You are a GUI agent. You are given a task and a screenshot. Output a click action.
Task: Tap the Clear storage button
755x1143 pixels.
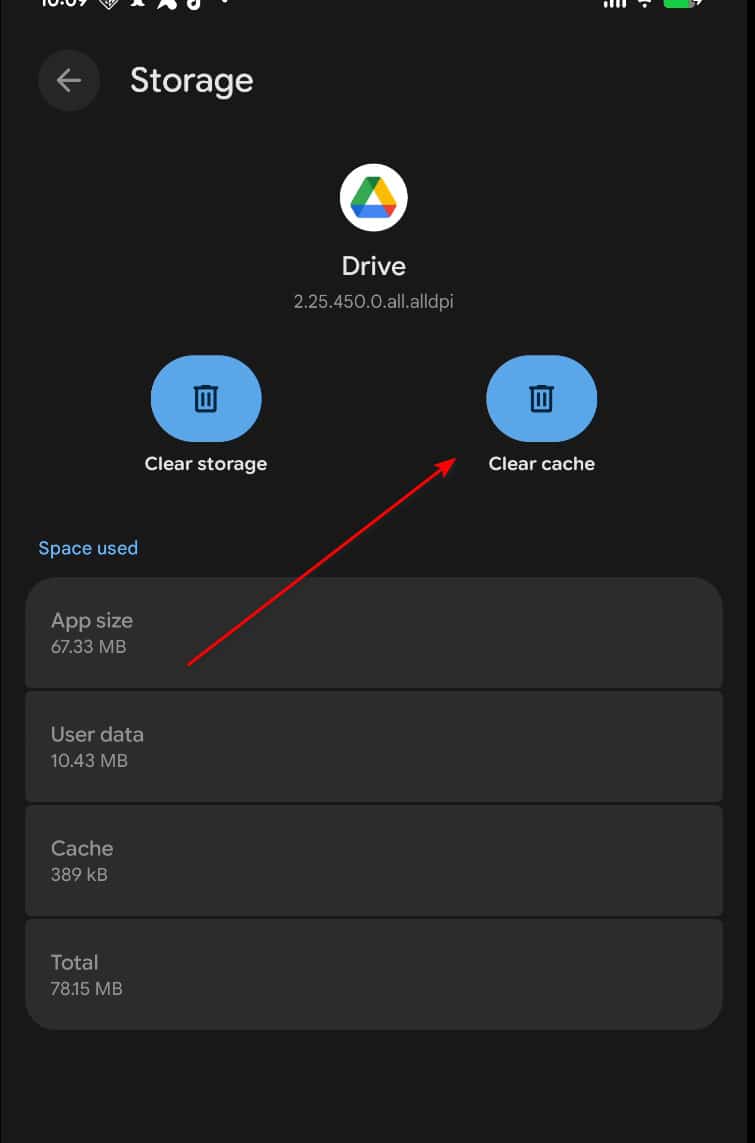[x=206, y=399]
